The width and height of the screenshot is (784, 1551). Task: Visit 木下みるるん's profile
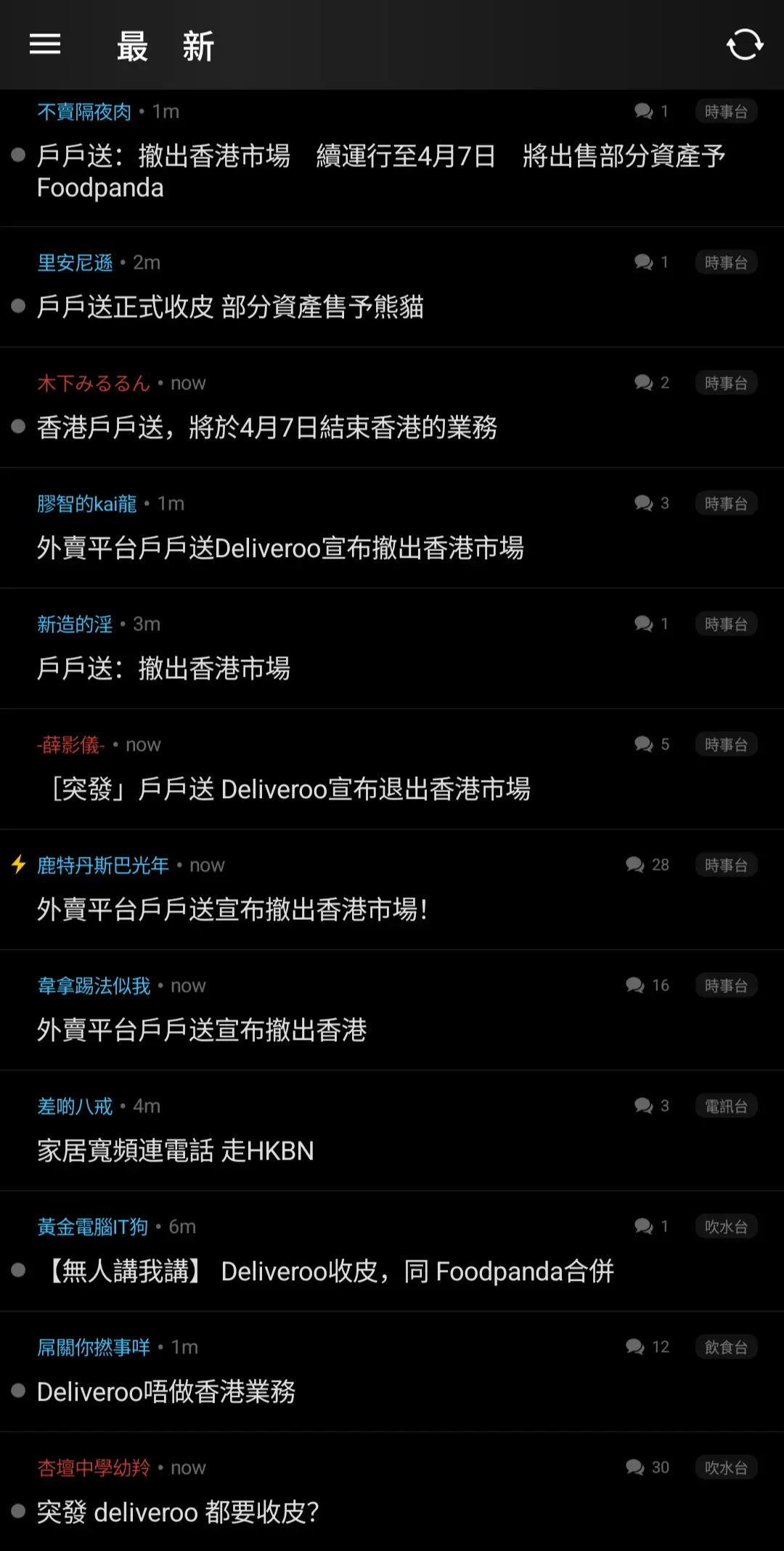click(x=93, y=383)
